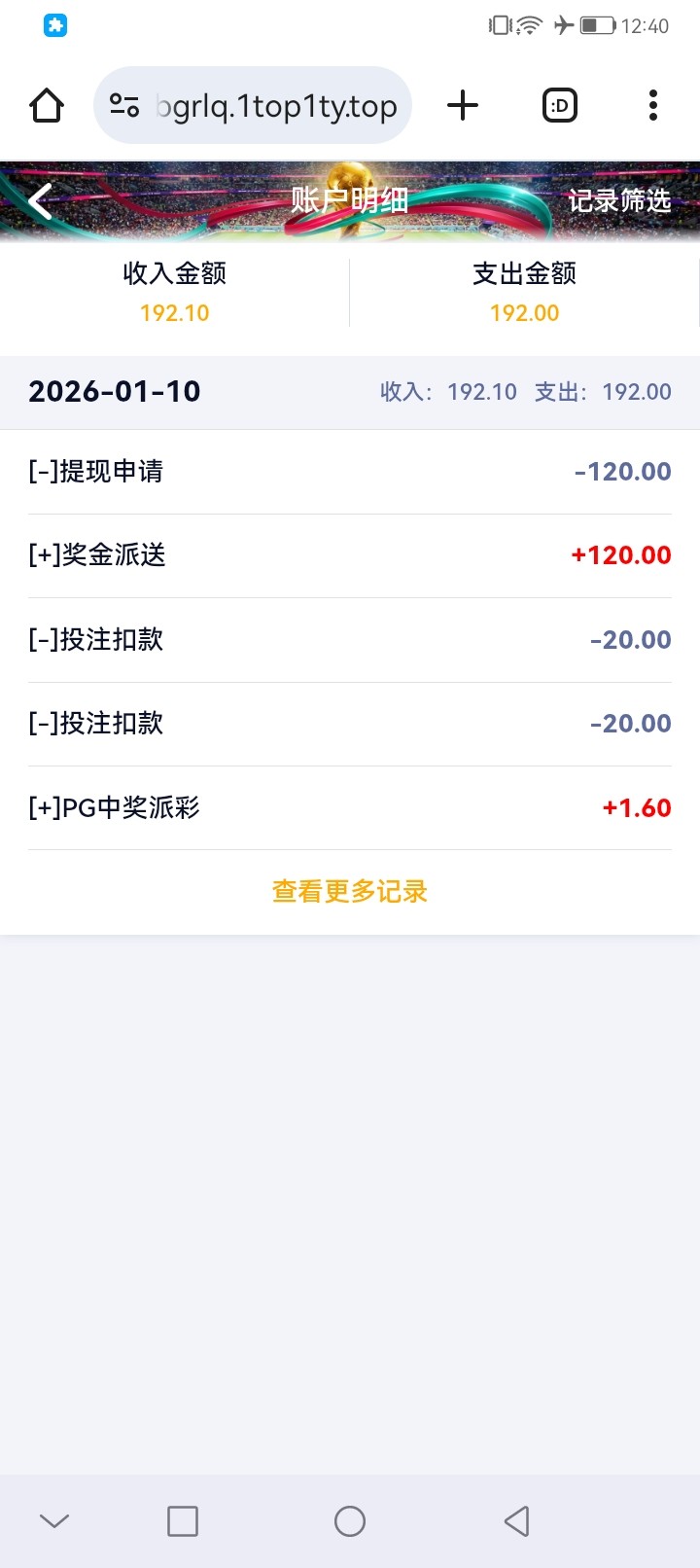
Task: Tap the square recent-apps icon in navigation bar
Action: pyautogui.click(x=183, y=1519)
